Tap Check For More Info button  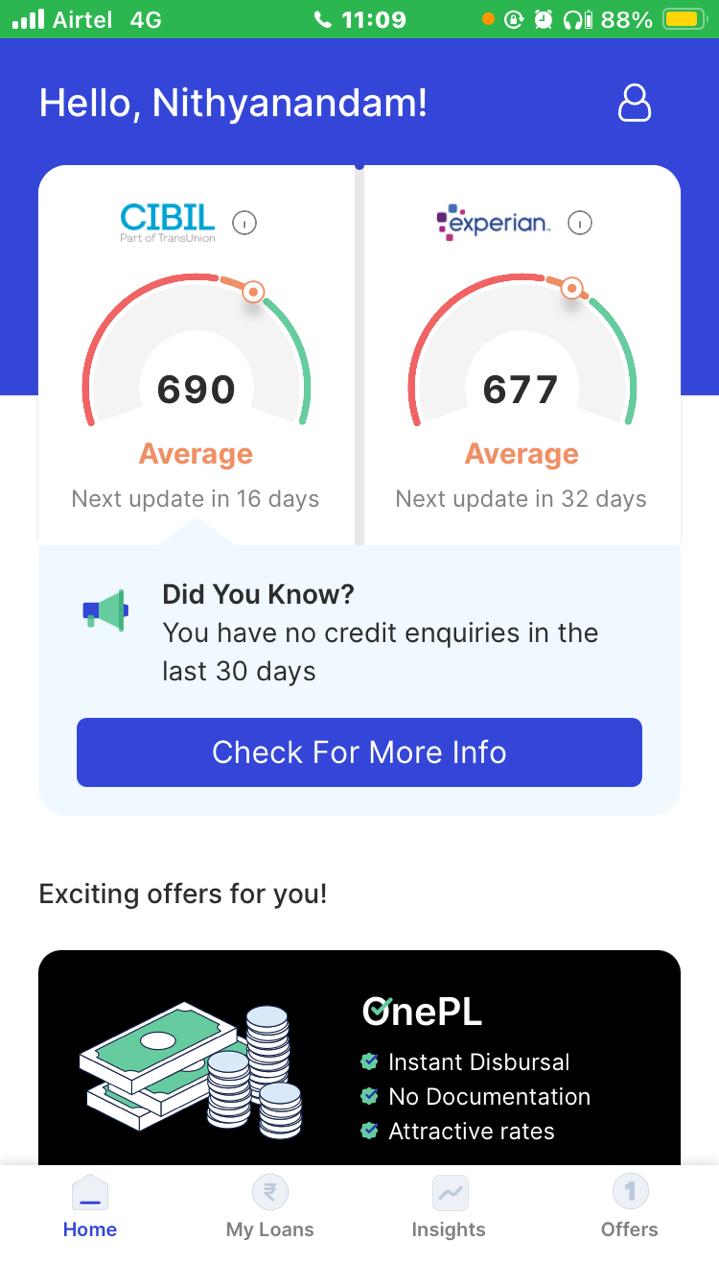click(x=359, y=752)
